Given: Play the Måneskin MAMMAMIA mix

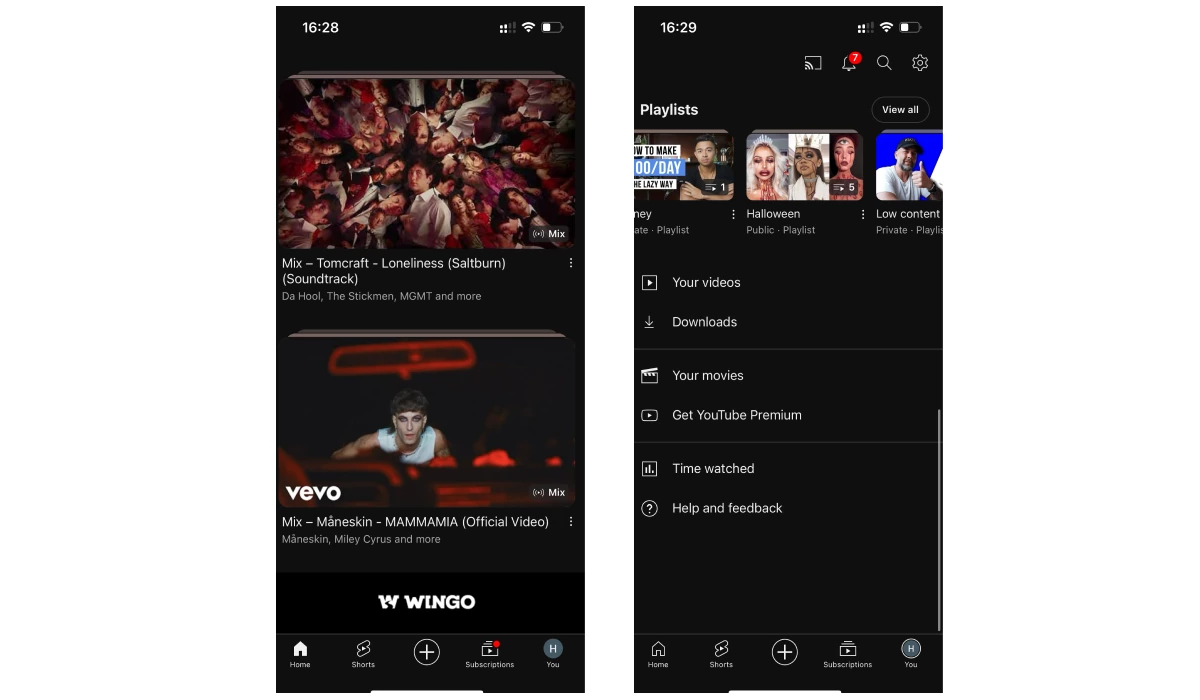Looking at the screenshot, I should pos(425,421).
